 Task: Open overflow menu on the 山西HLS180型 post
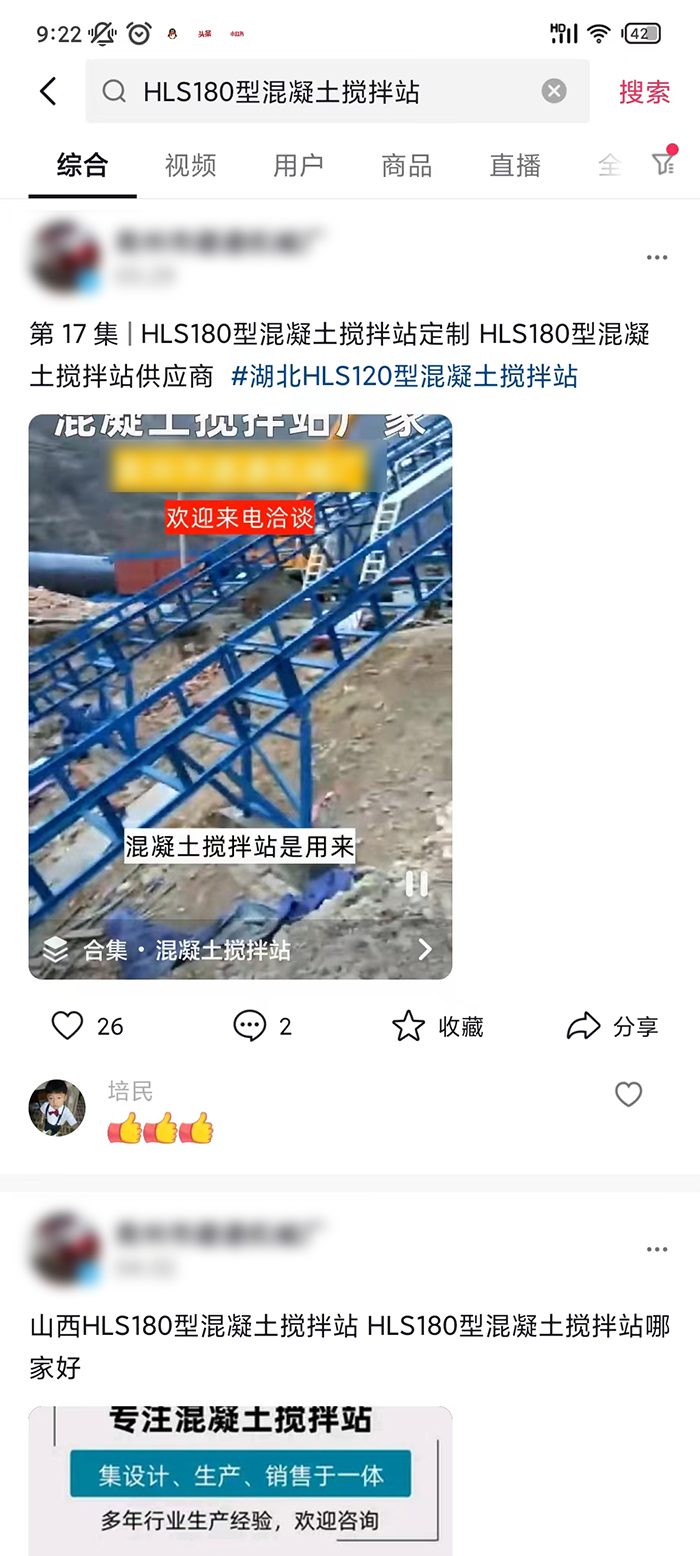coord(657,1249)
